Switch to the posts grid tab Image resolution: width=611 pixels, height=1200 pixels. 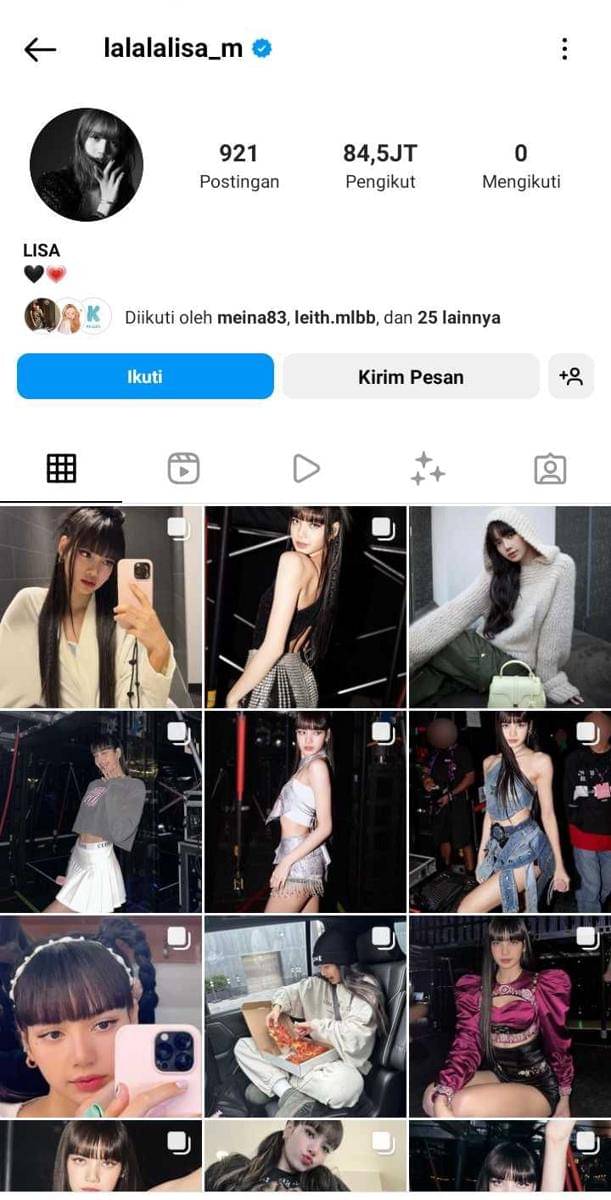pos(61,468)
